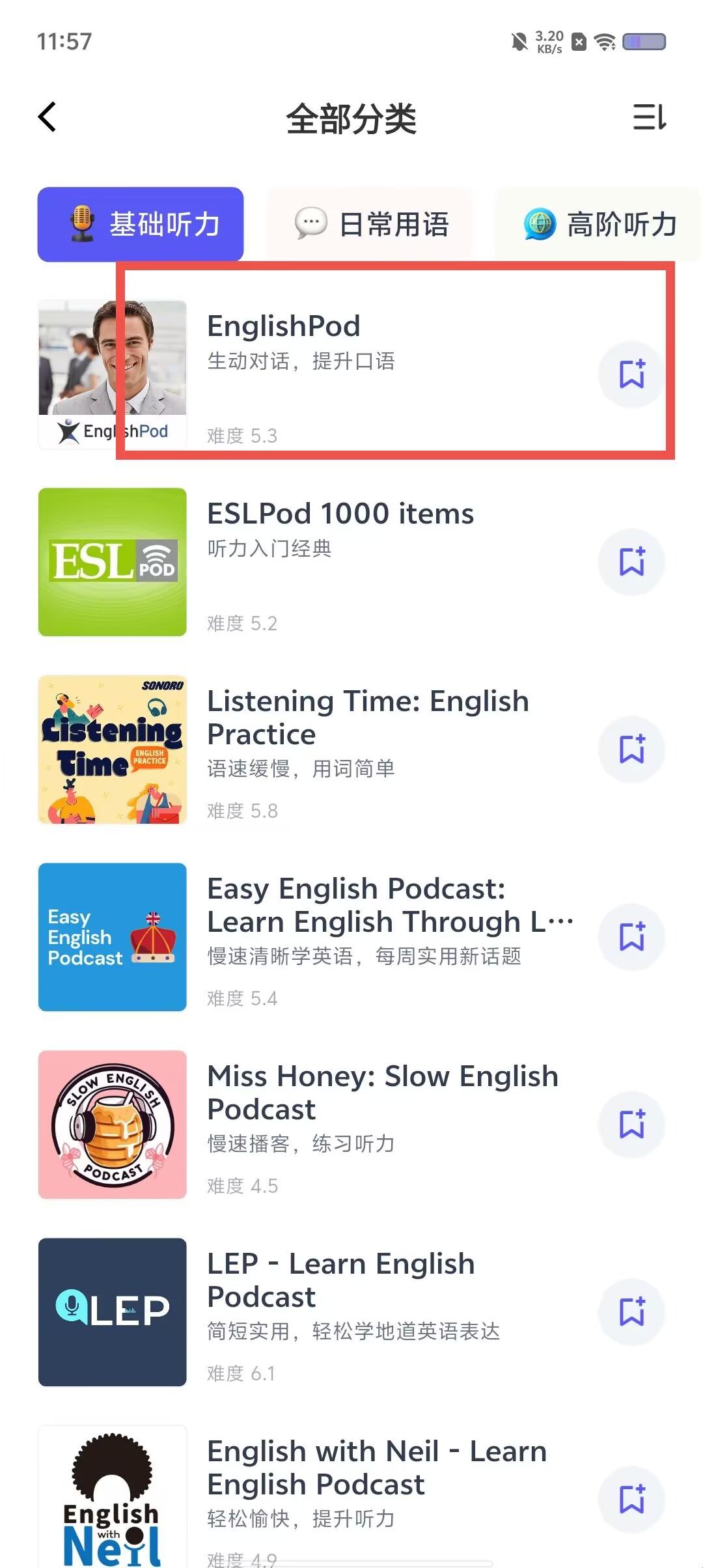
Task: Bookmark Listening Time: English Practice
Action: [x=631, y=749]
